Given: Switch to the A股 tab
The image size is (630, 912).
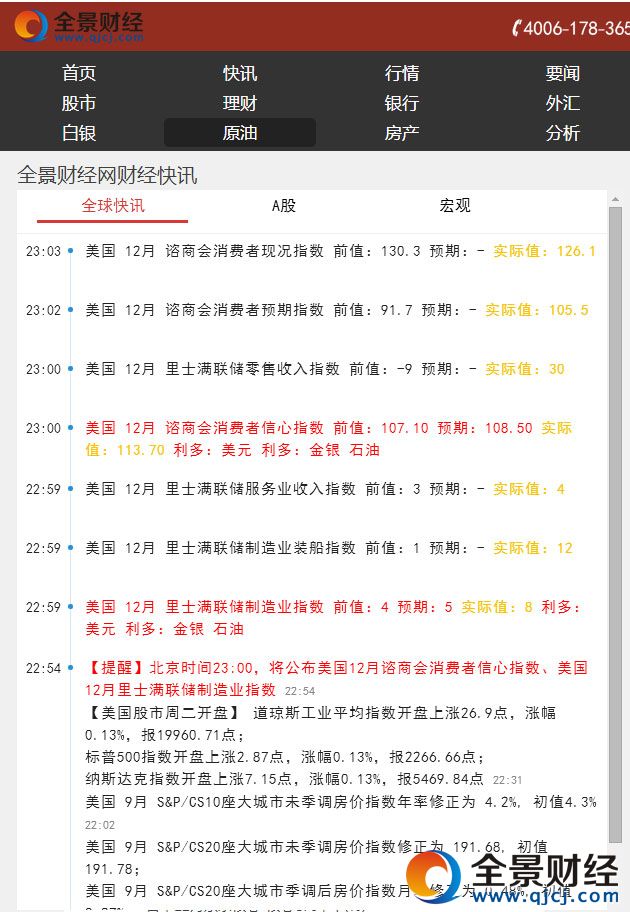Looking at the screenshot, I should 284,206.
